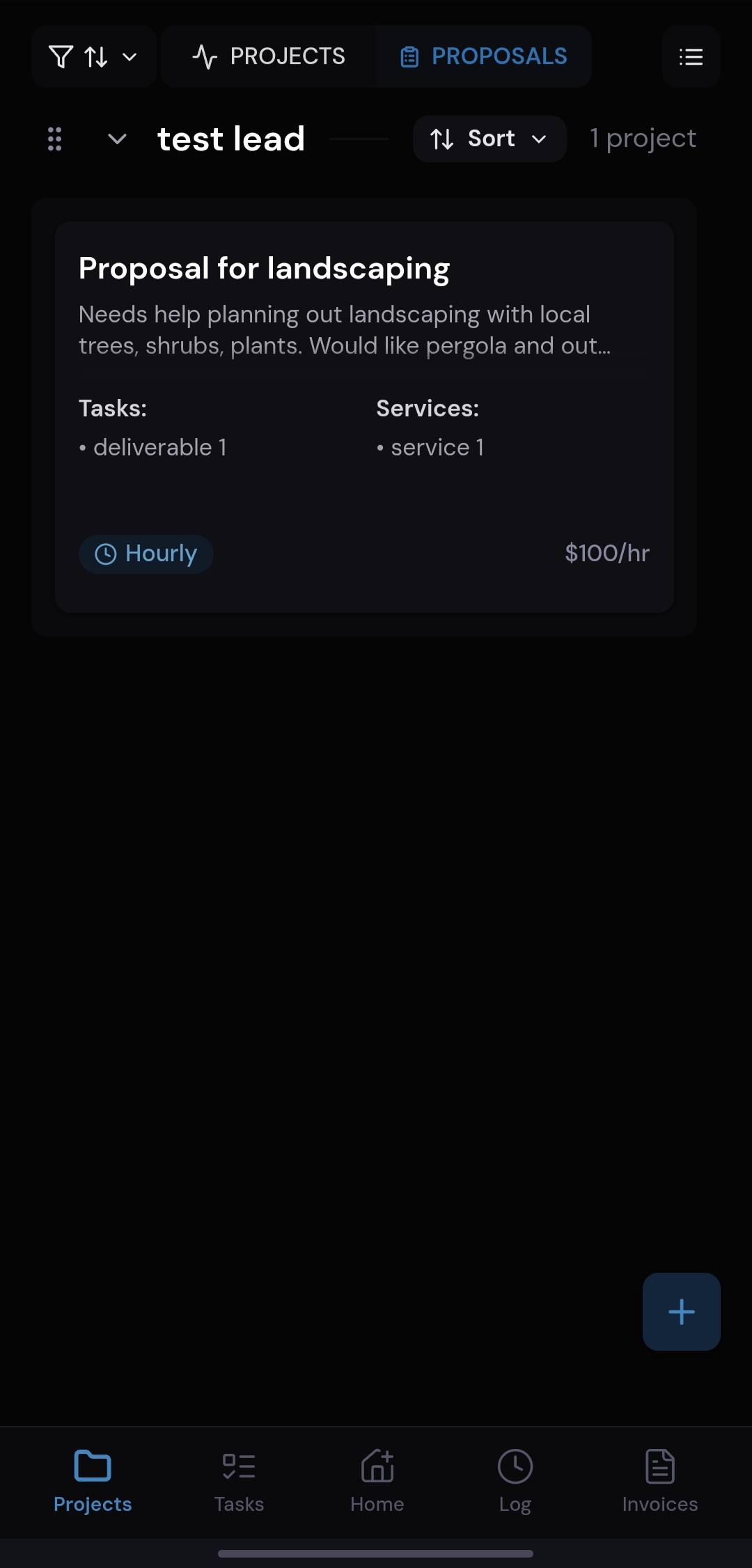Open the Proposal for landscaping card
Viewport: 752px width, 1568px height.
coord(363,416)
